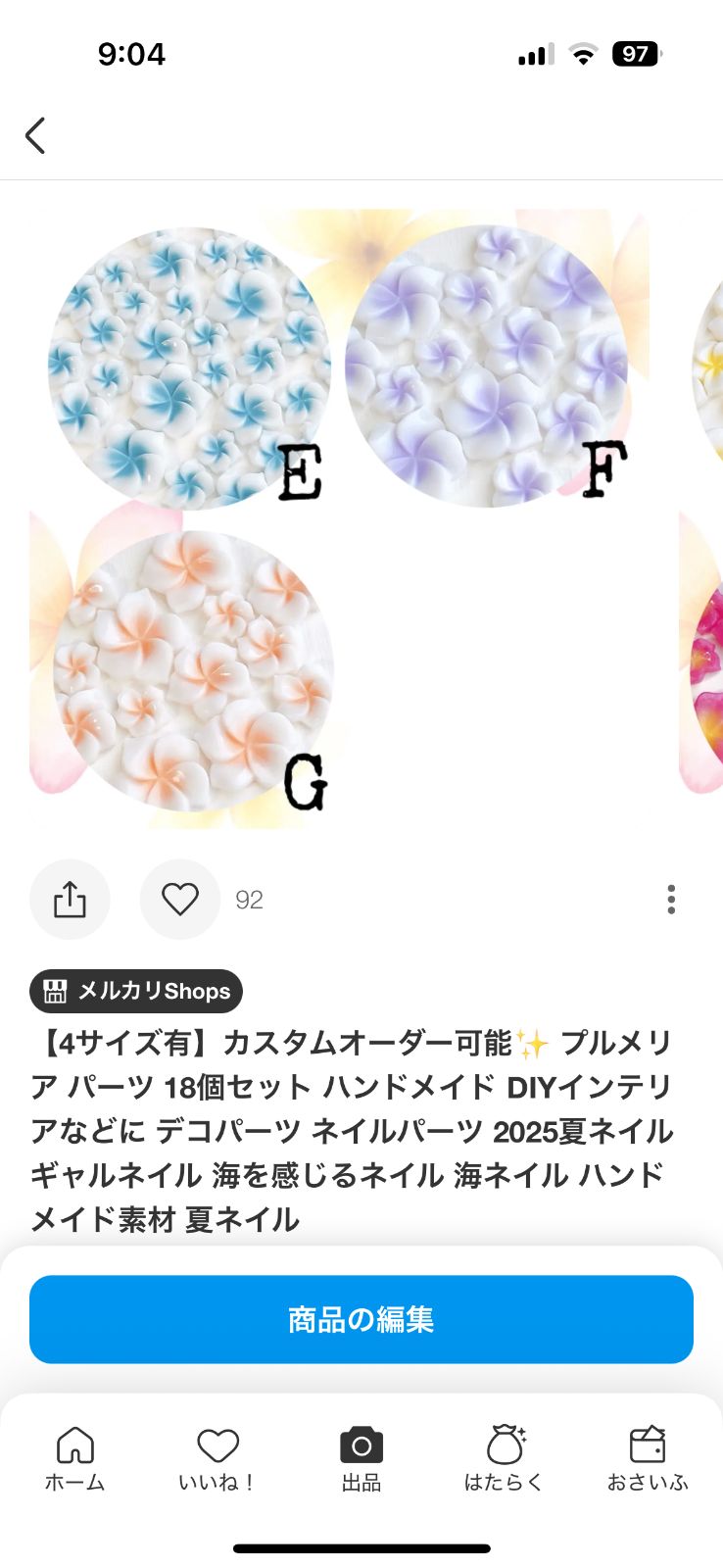This screenshot has width=723, height=1568.
Task: Go back using the top arrow
Action: pos(35,135)
